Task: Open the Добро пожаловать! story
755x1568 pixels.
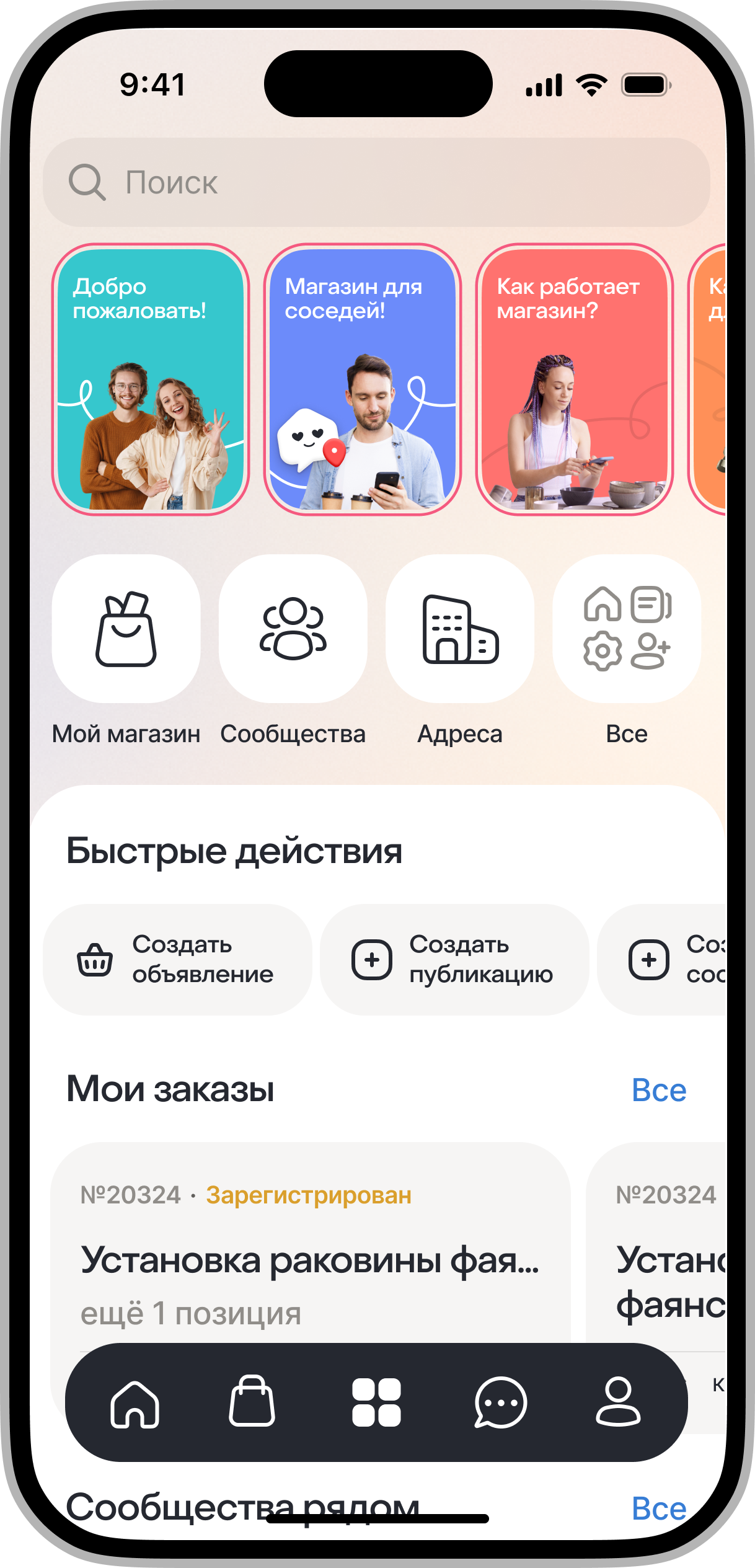Action: 151,379
